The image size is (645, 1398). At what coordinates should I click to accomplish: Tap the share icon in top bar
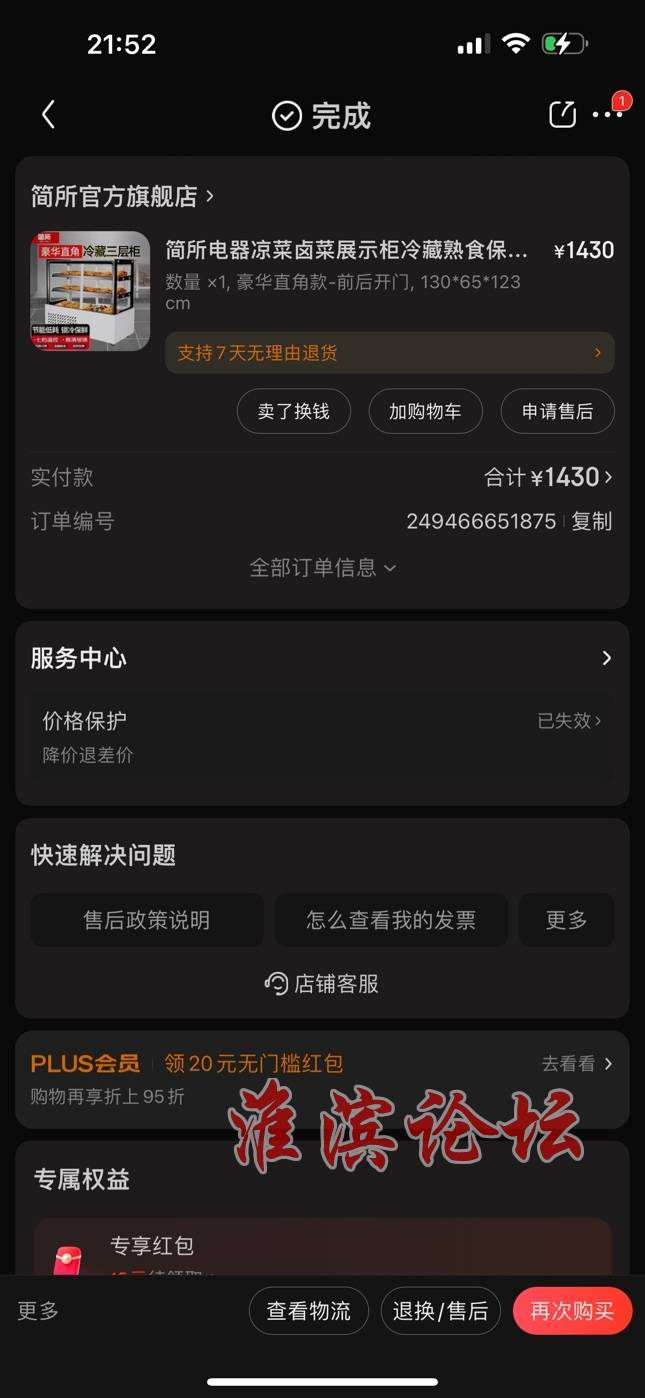coord(562,115)
